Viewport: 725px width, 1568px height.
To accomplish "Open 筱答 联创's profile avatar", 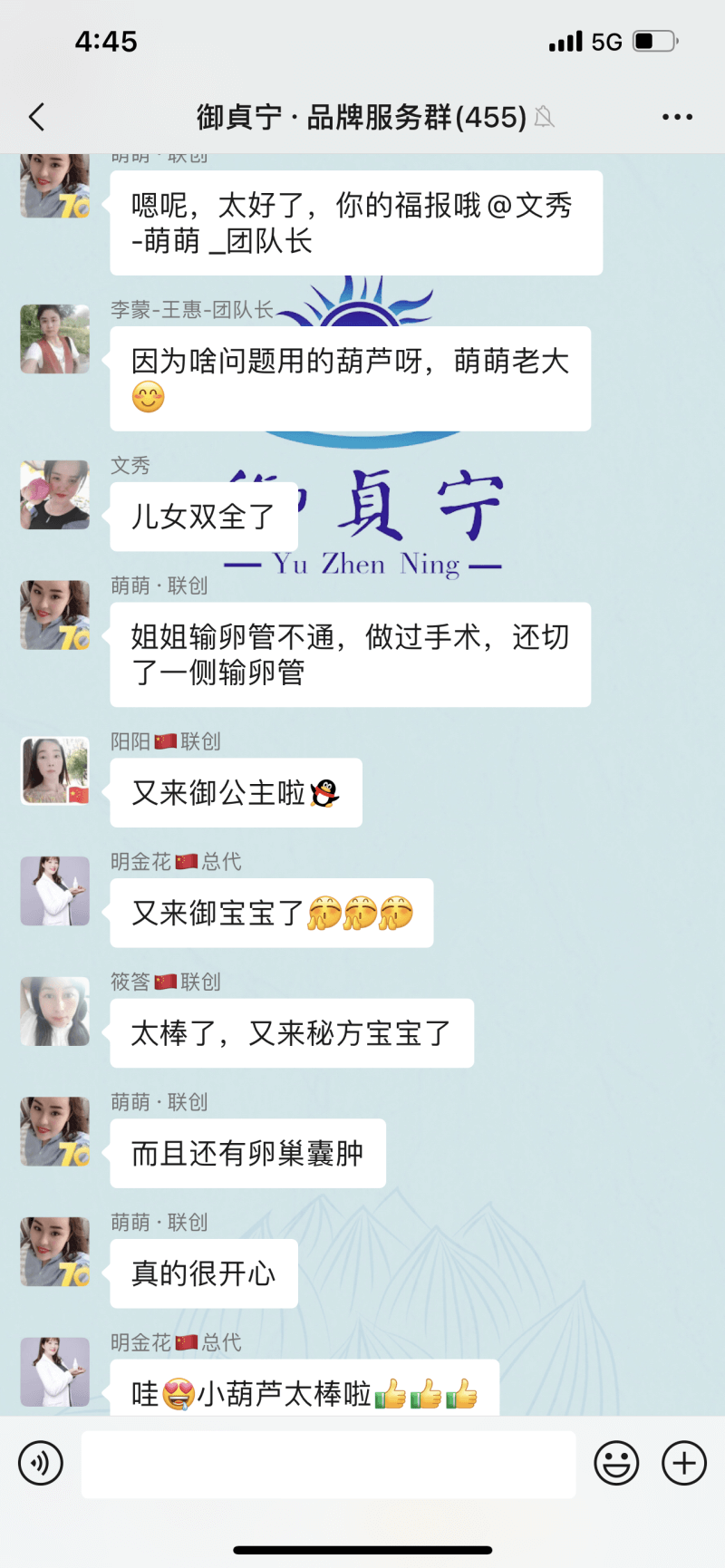I will [55, 1011].
